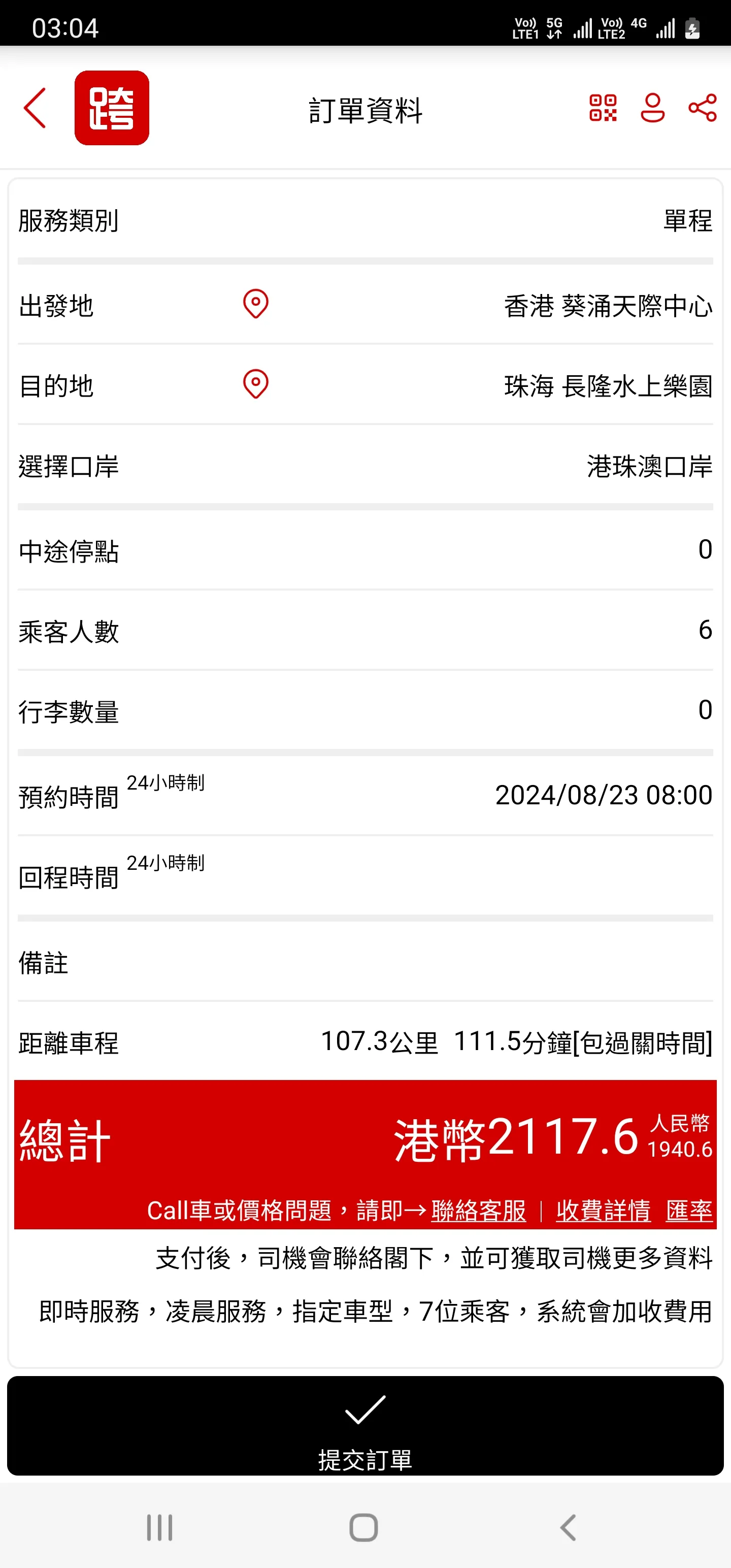Open the 選擇口岸 port selector
The height and width of the screenshot is (1568, 731).
click(649, 468)
